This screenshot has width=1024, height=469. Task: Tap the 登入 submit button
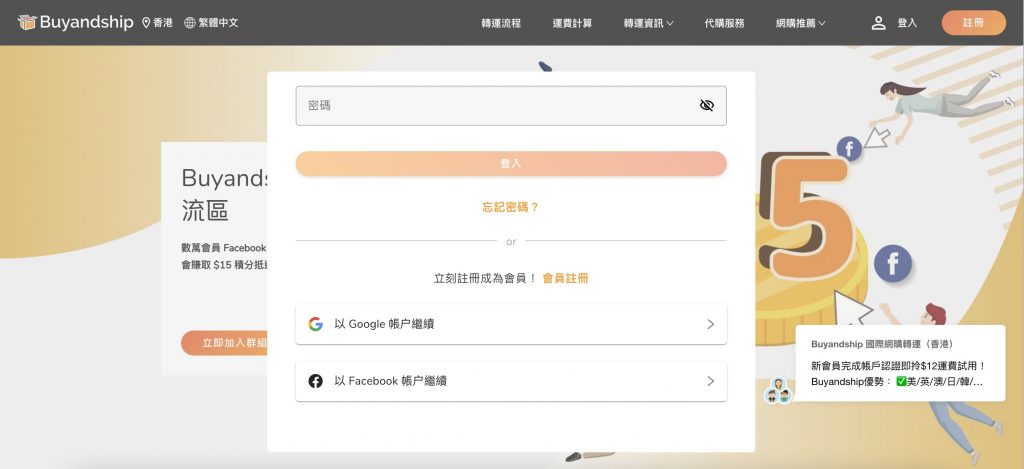click(510, 163)
